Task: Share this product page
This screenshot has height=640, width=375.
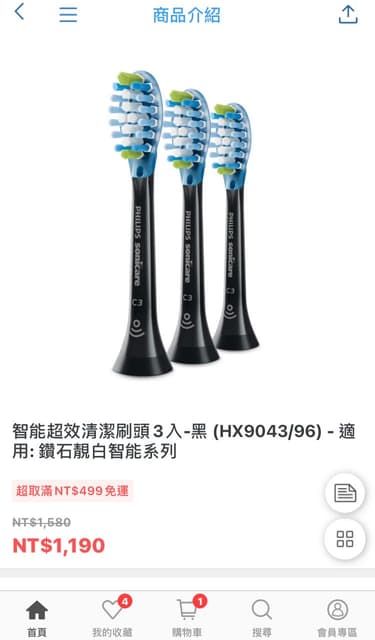Action: click(x=348, y=15)
